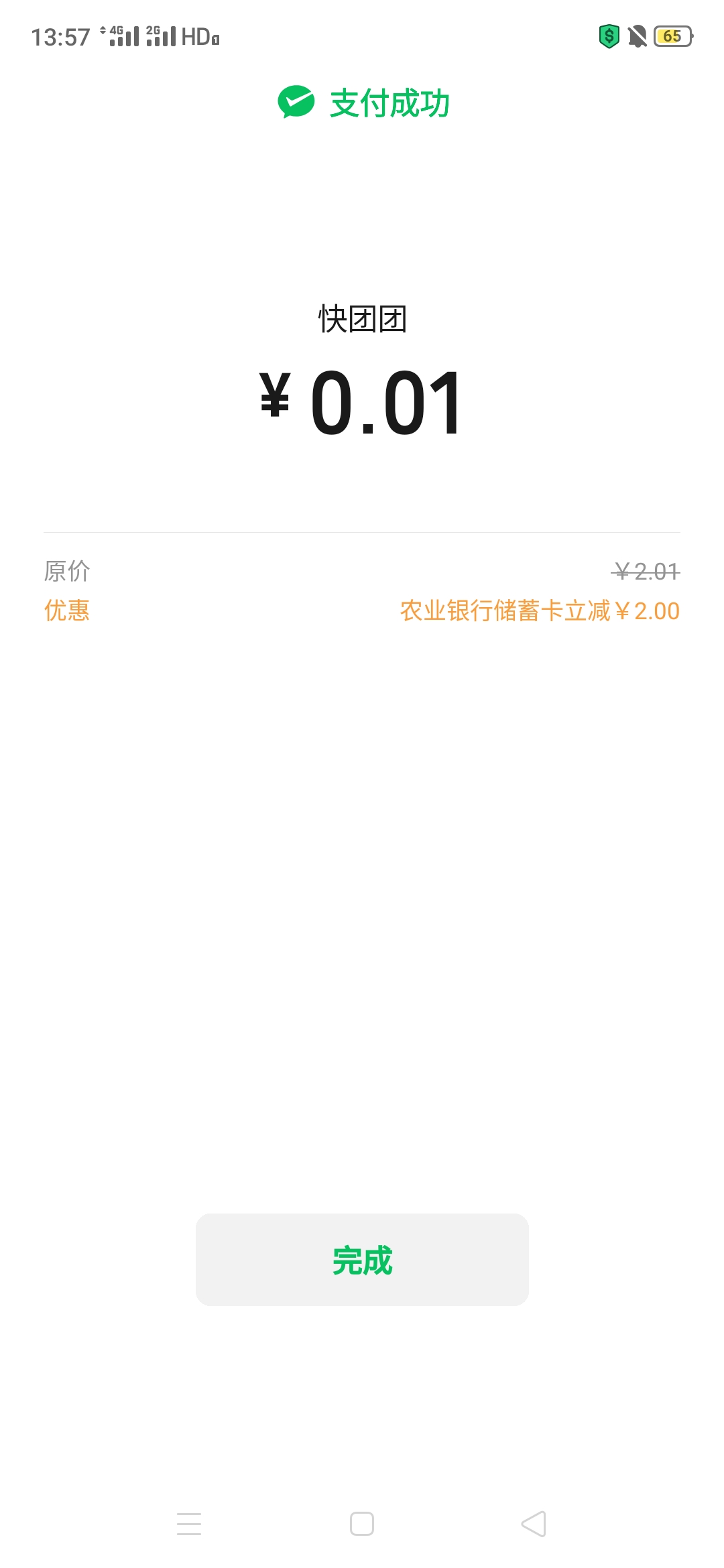Tap the 完成 button to finish

[x=362, y=1259]
